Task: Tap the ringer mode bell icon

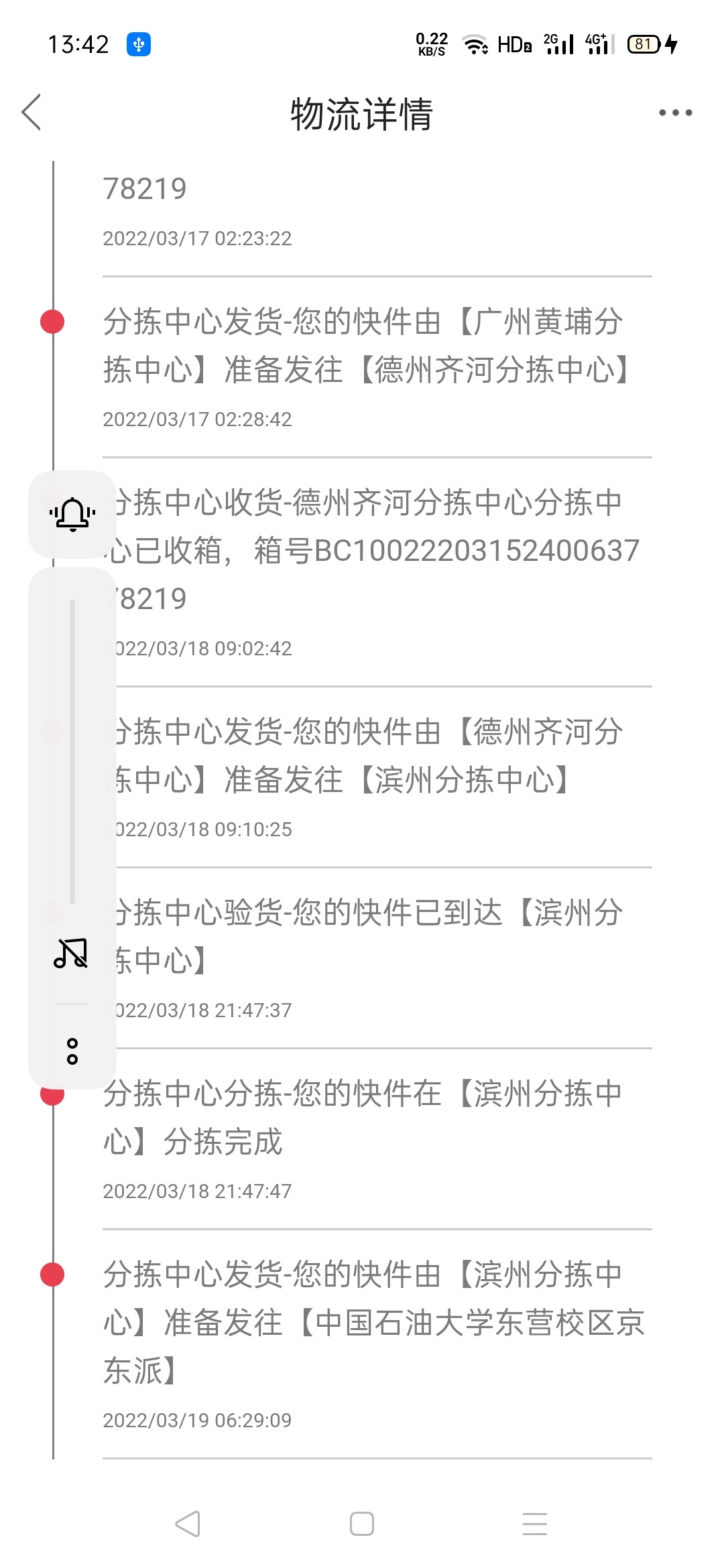Action: tap(72, 515)
